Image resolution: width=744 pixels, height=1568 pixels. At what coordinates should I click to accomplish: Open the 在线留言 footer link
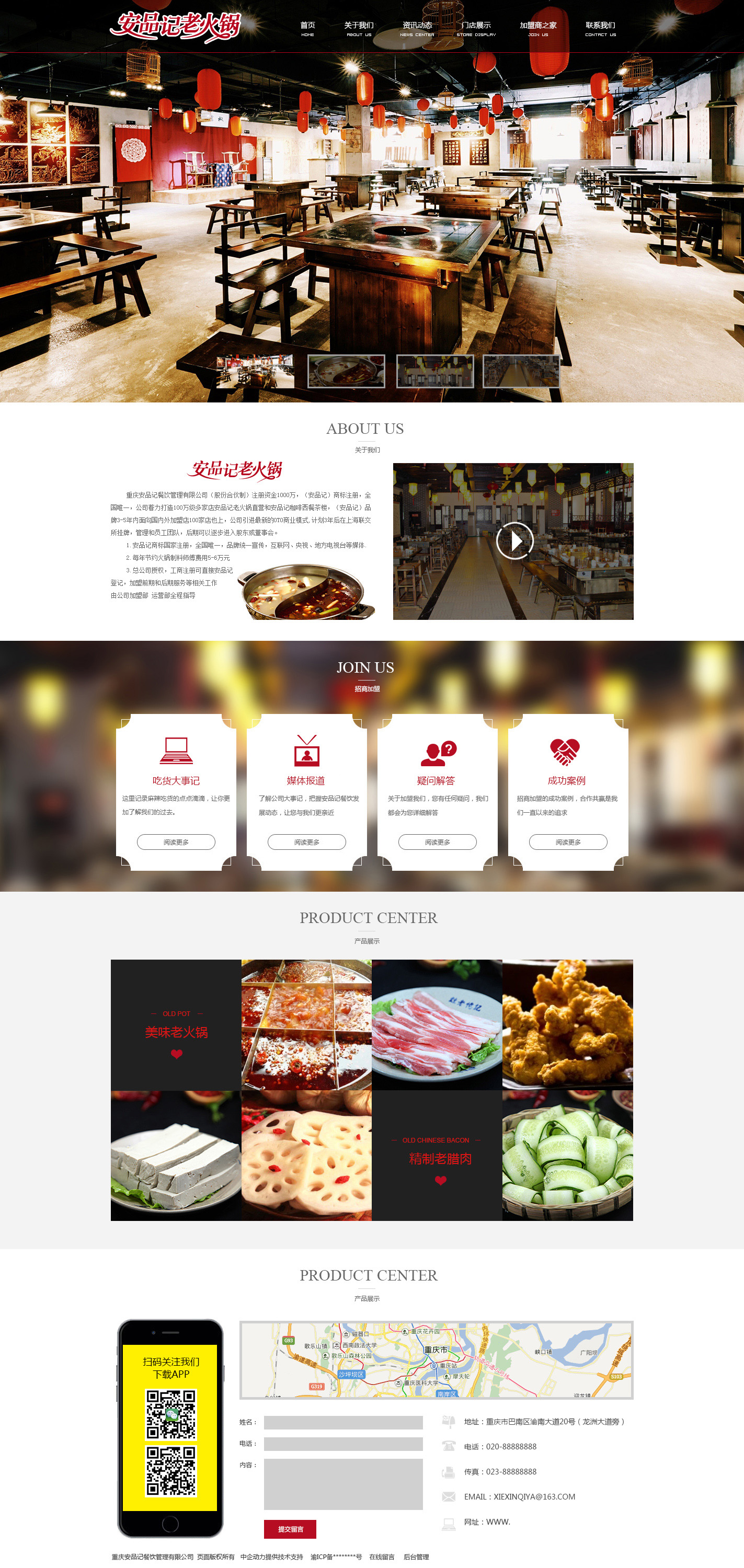point(382,1557)
